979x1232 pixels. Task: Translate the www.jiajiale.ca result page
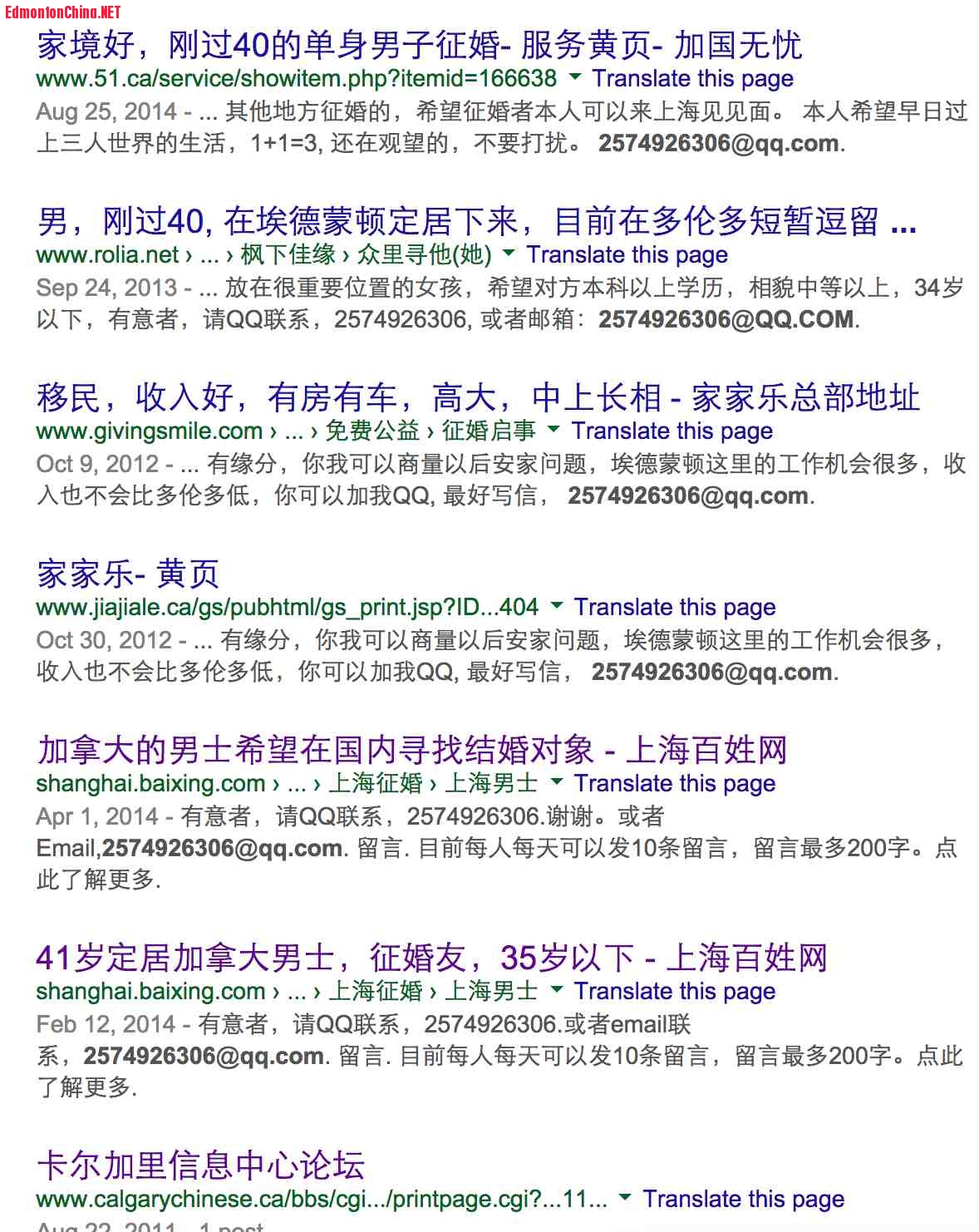675,608
